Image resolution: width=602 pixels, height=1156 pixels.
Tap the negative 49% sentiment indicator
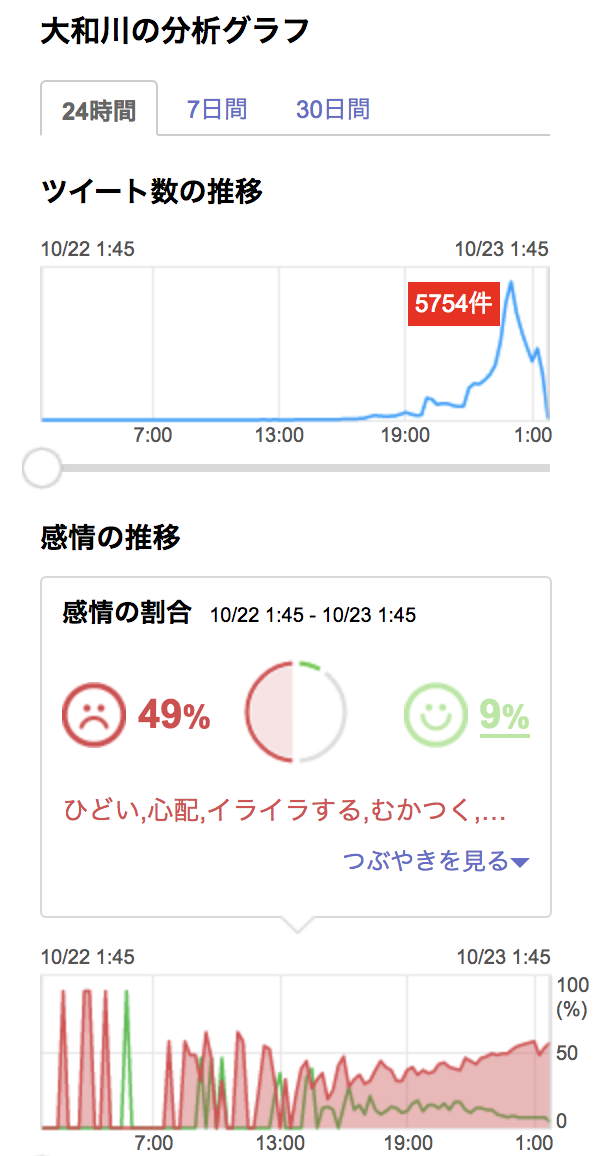tap(175, 714)
